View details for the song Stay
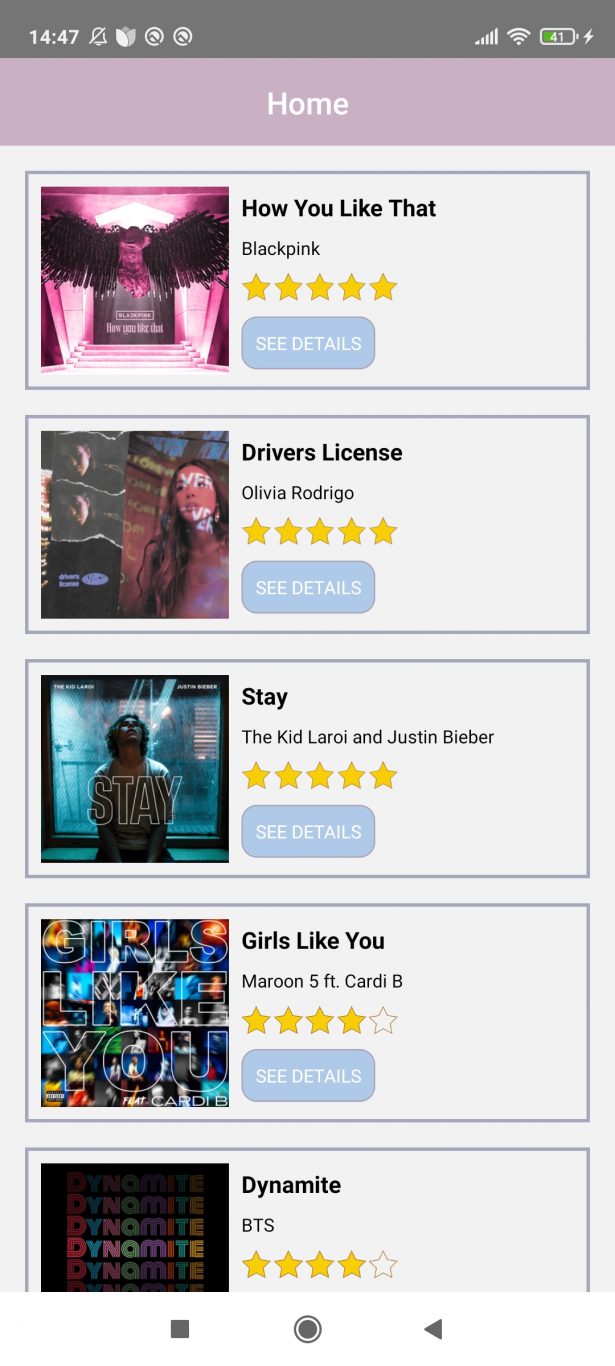The image size is (615, 1366). [x=308, y=831]
